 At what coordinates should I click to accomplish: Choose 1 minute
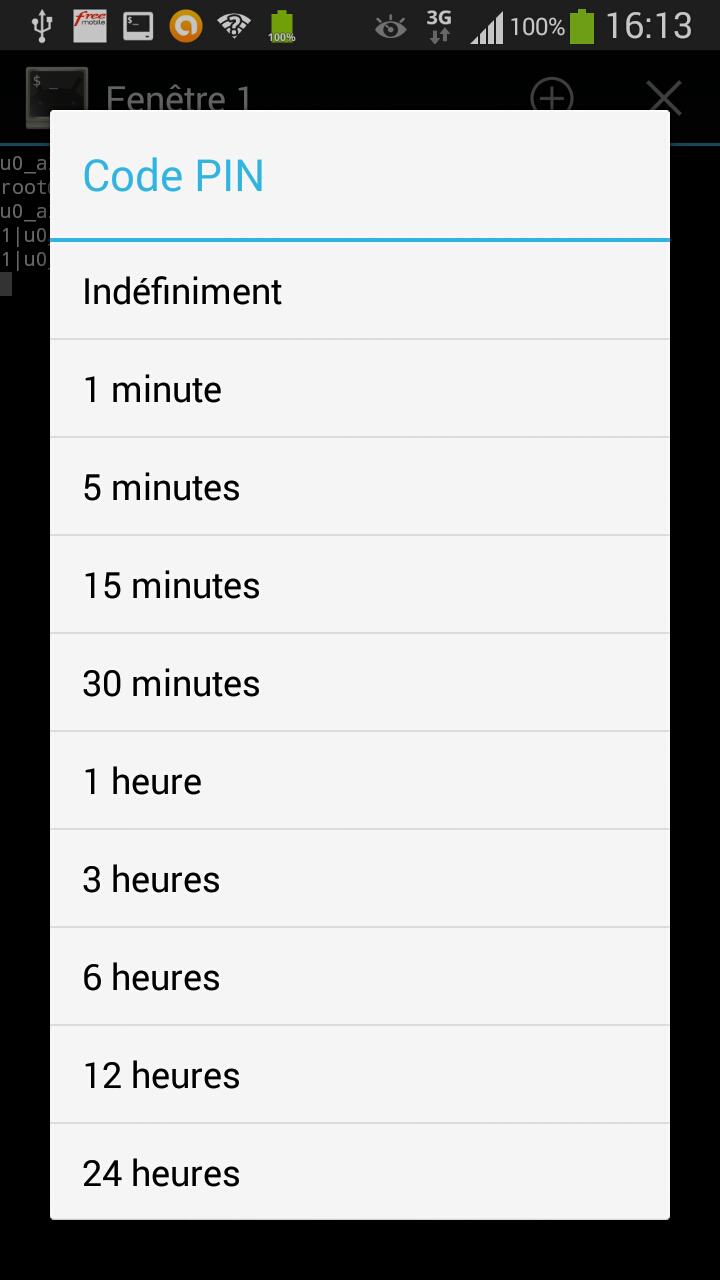point(360,389)
